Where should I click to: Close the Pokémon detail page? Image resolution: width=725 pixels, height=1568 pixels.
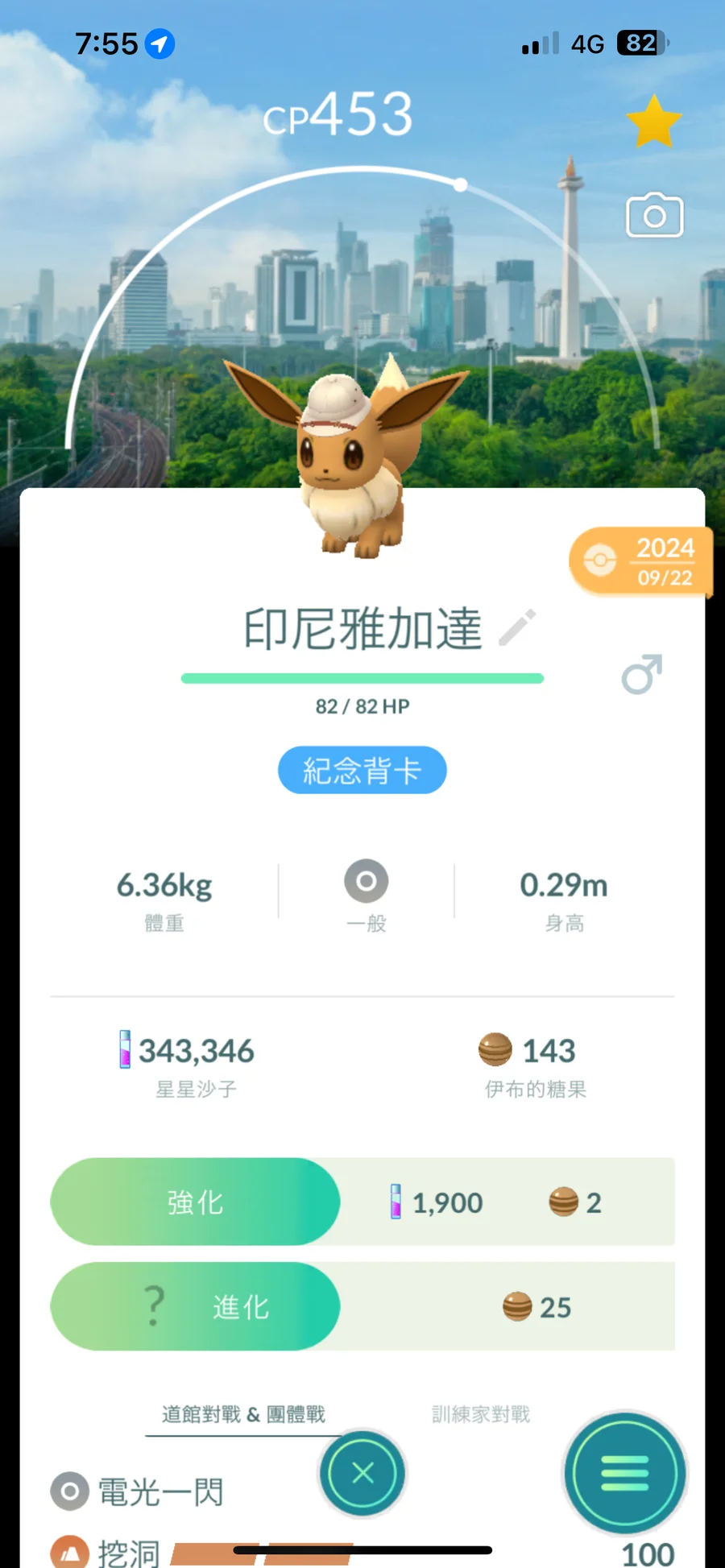(362, 1473)
